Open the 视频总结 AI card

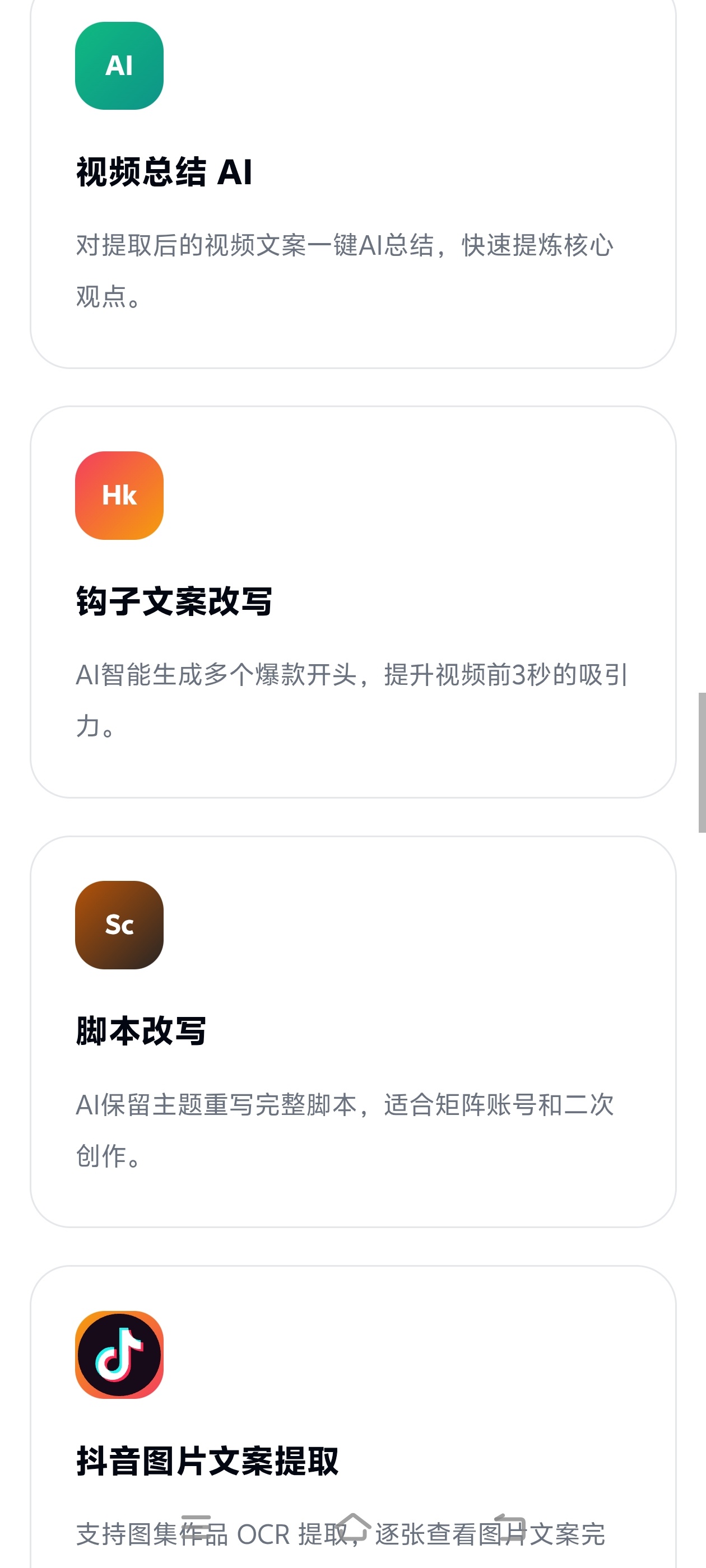pyautogui.click(x=352, y=183)
